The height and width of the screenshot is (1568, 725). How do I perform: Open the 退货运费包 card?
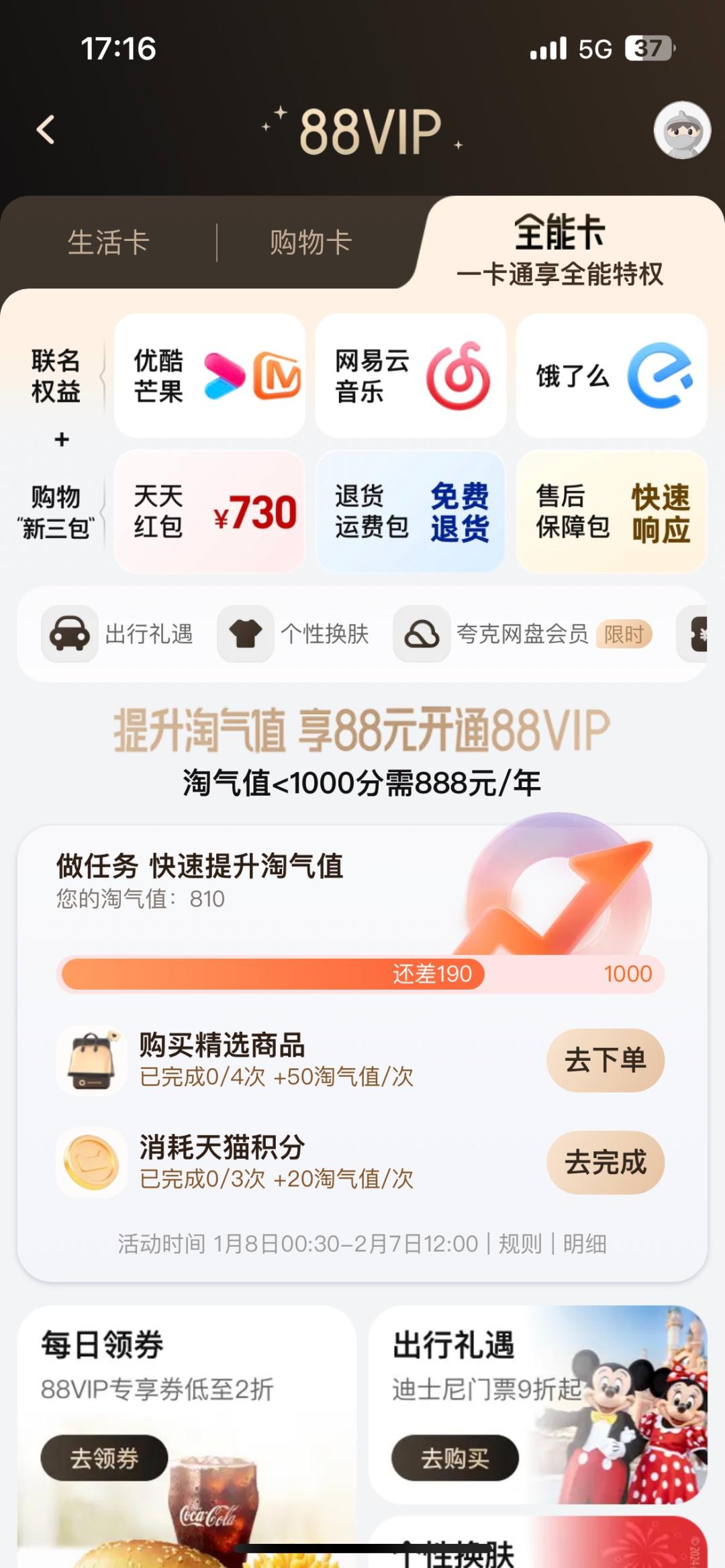coord(411,512)
